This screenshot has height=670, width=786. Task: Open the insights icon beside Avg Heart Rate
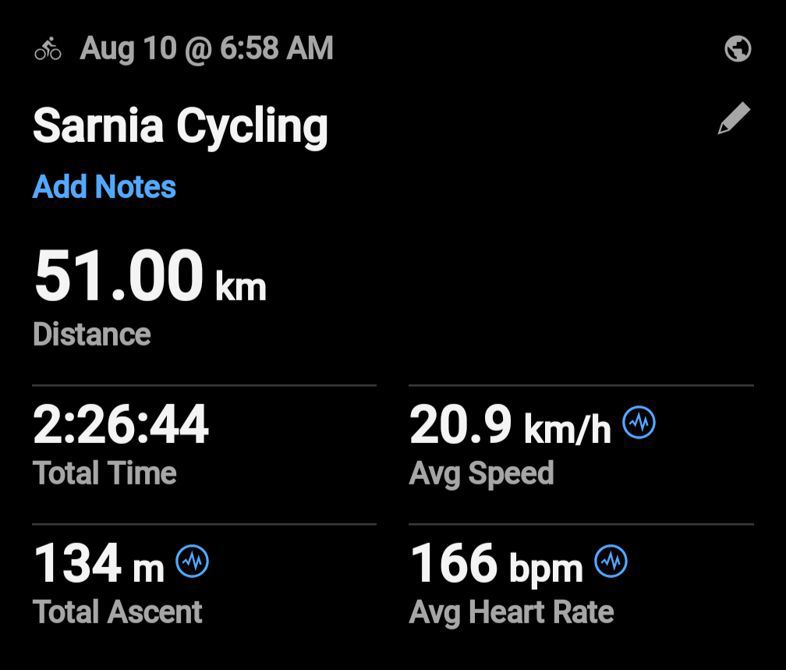click(x=611, y=562)
